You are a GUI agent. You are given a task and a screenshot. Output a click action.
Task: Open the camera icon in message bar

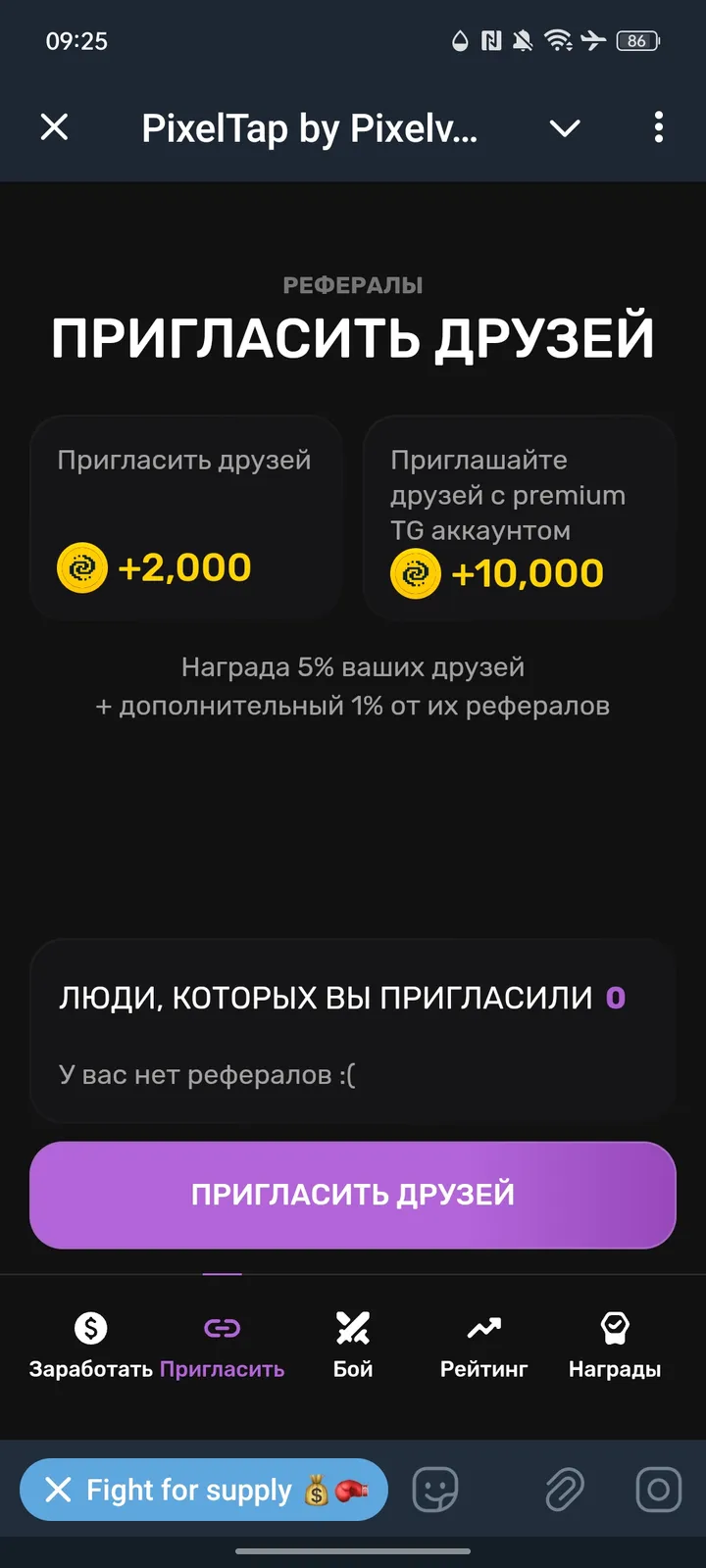[x=655, y=1489]
